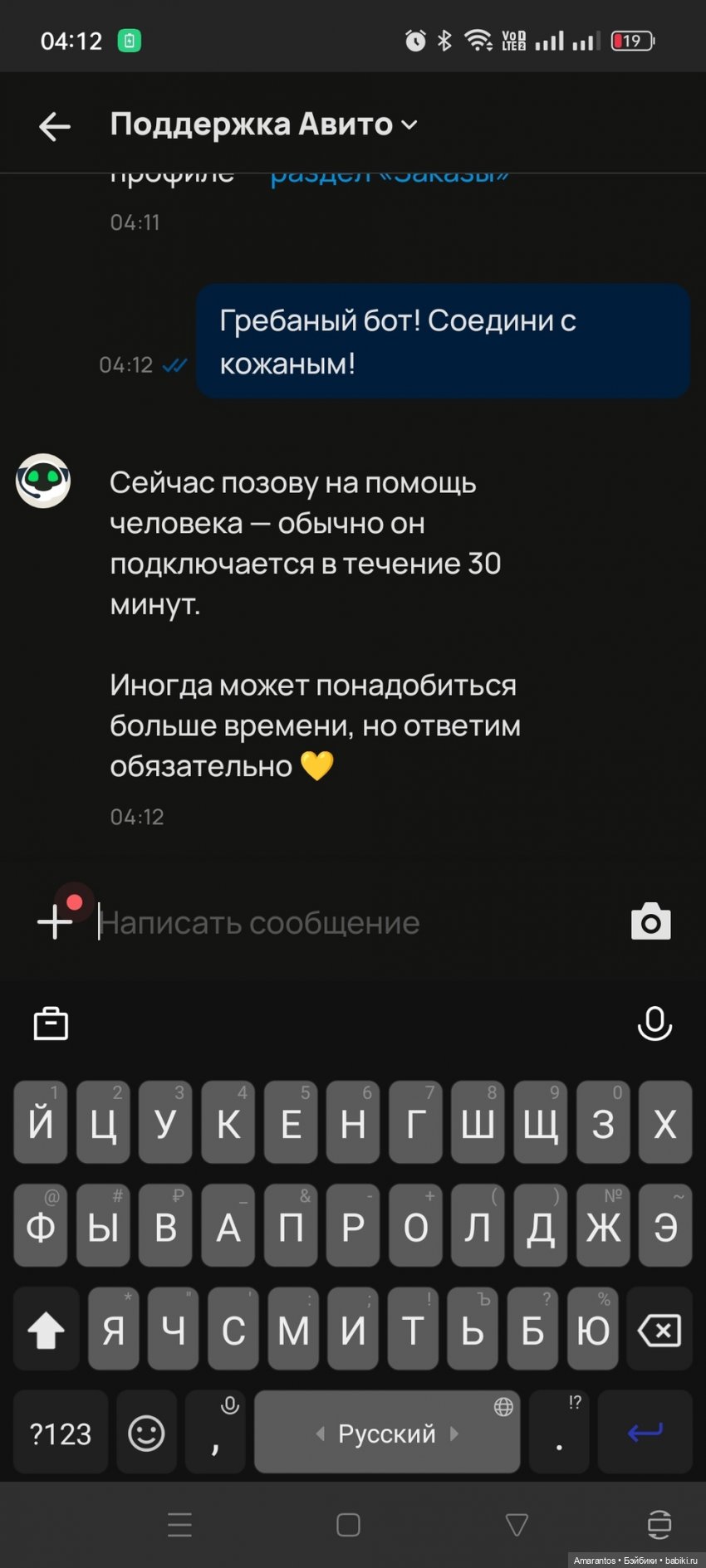The image size is (706, 1568).
Task: Expand the Поддержка Авито title dropdown
Action: pyautogui.click(x=409, y=125)
